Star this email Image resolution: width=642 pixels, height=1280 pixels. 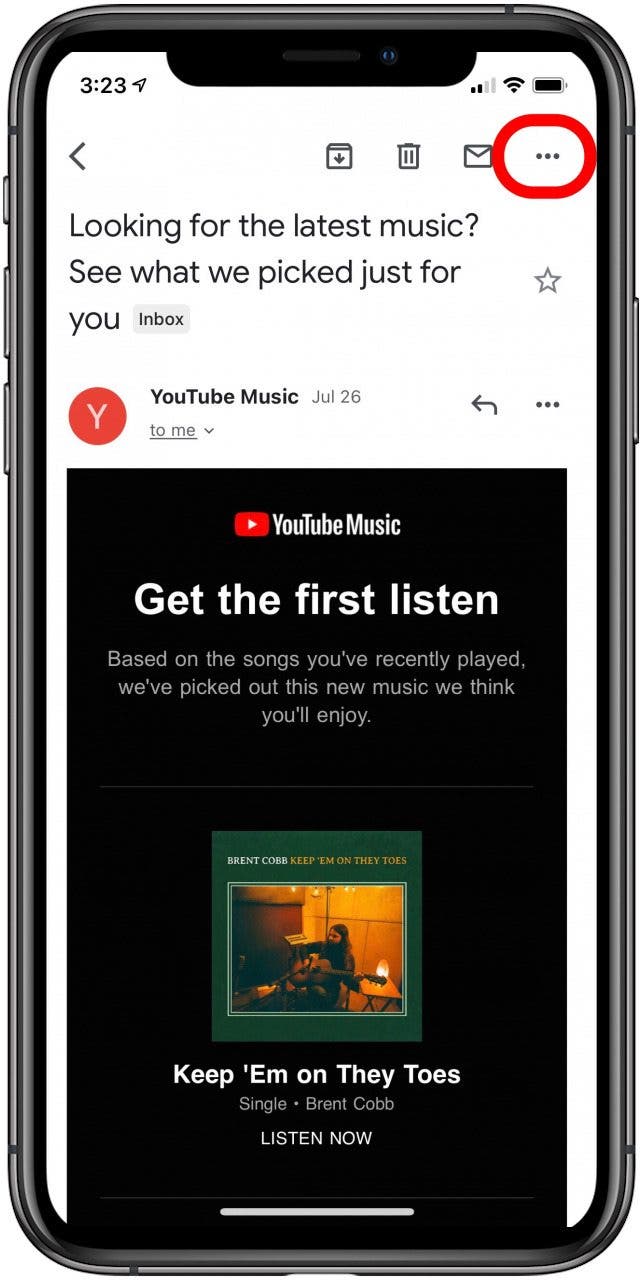click(x=547, y=281)
